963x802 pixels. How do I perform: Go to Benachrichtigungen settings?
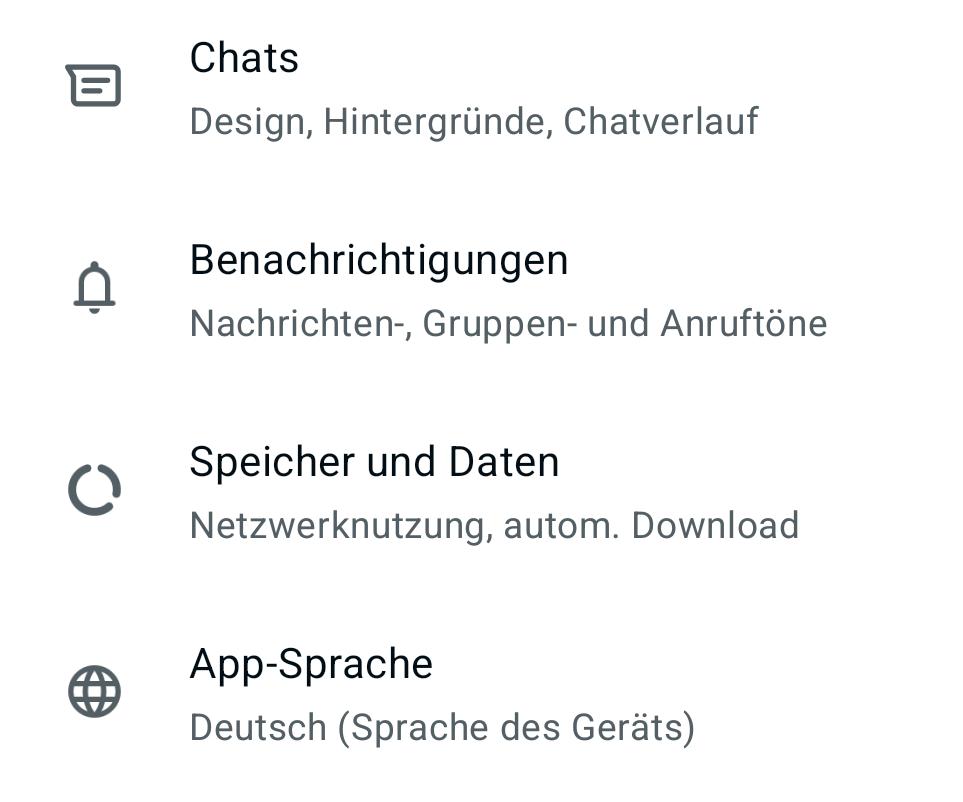click(x=379, y=261)
